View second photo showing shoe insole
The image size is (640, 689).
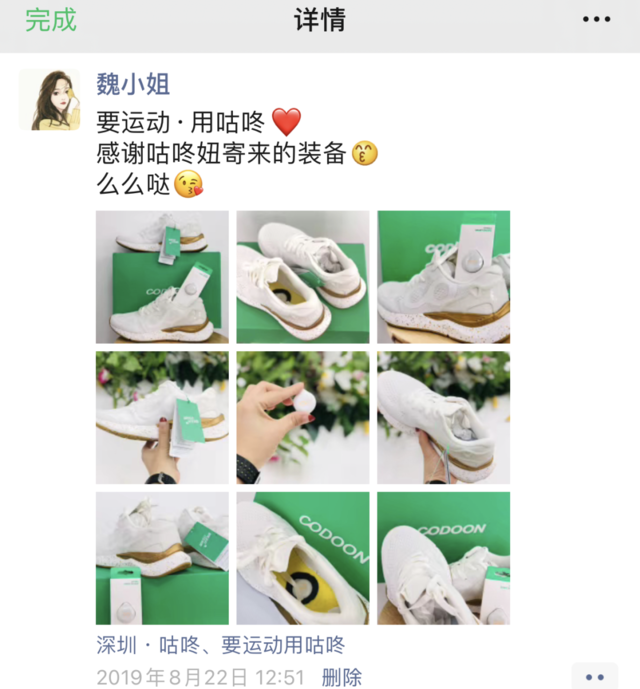(302, 276)
